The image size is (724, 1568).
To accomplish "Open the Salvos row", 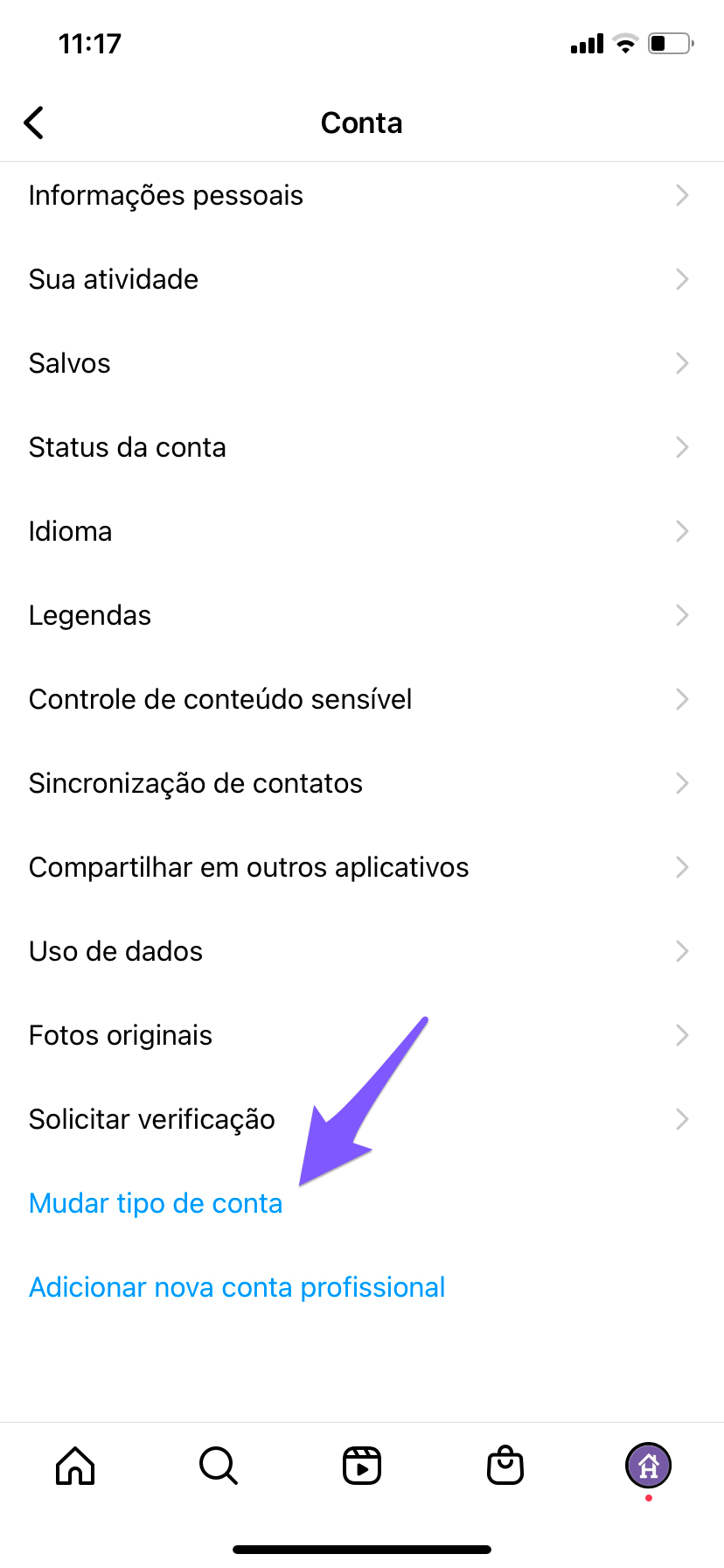I will click(362, 363).
